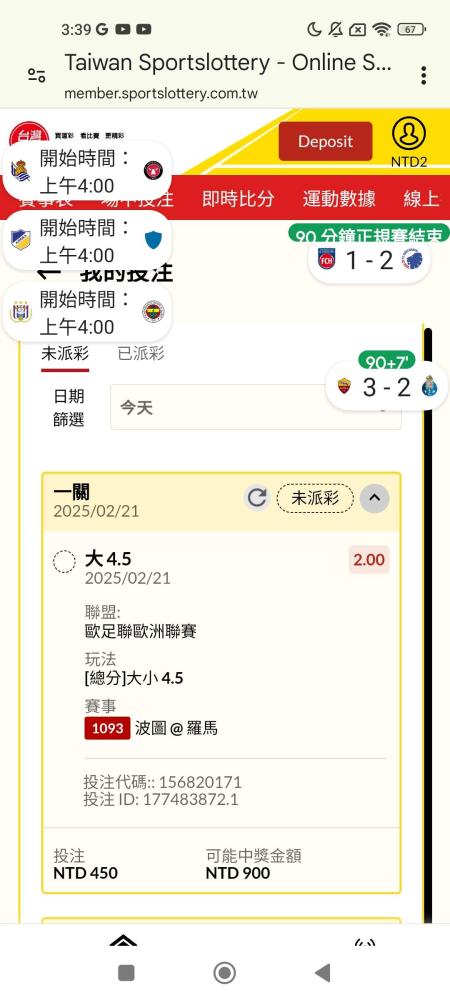Select the 未派彩 tab
Viewport: 450px width, 1000px height.
(x=64, y=354)
